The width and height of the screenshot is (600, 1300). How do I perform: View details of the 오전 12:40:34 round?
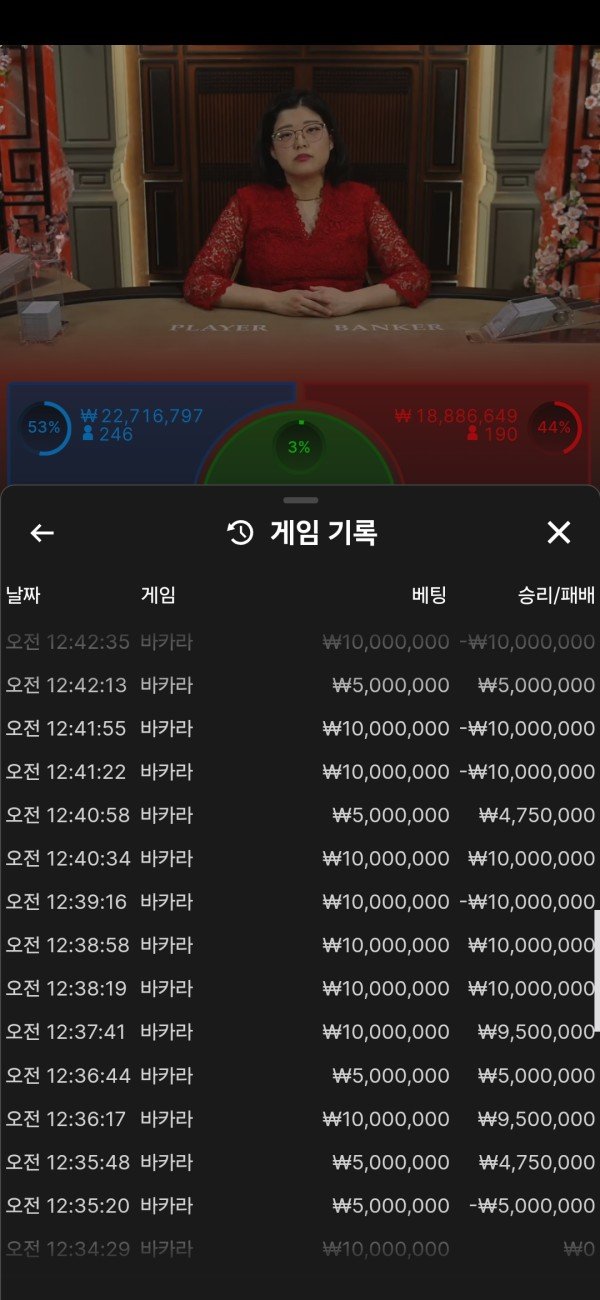pyautogui.click(x=300, y=858)
